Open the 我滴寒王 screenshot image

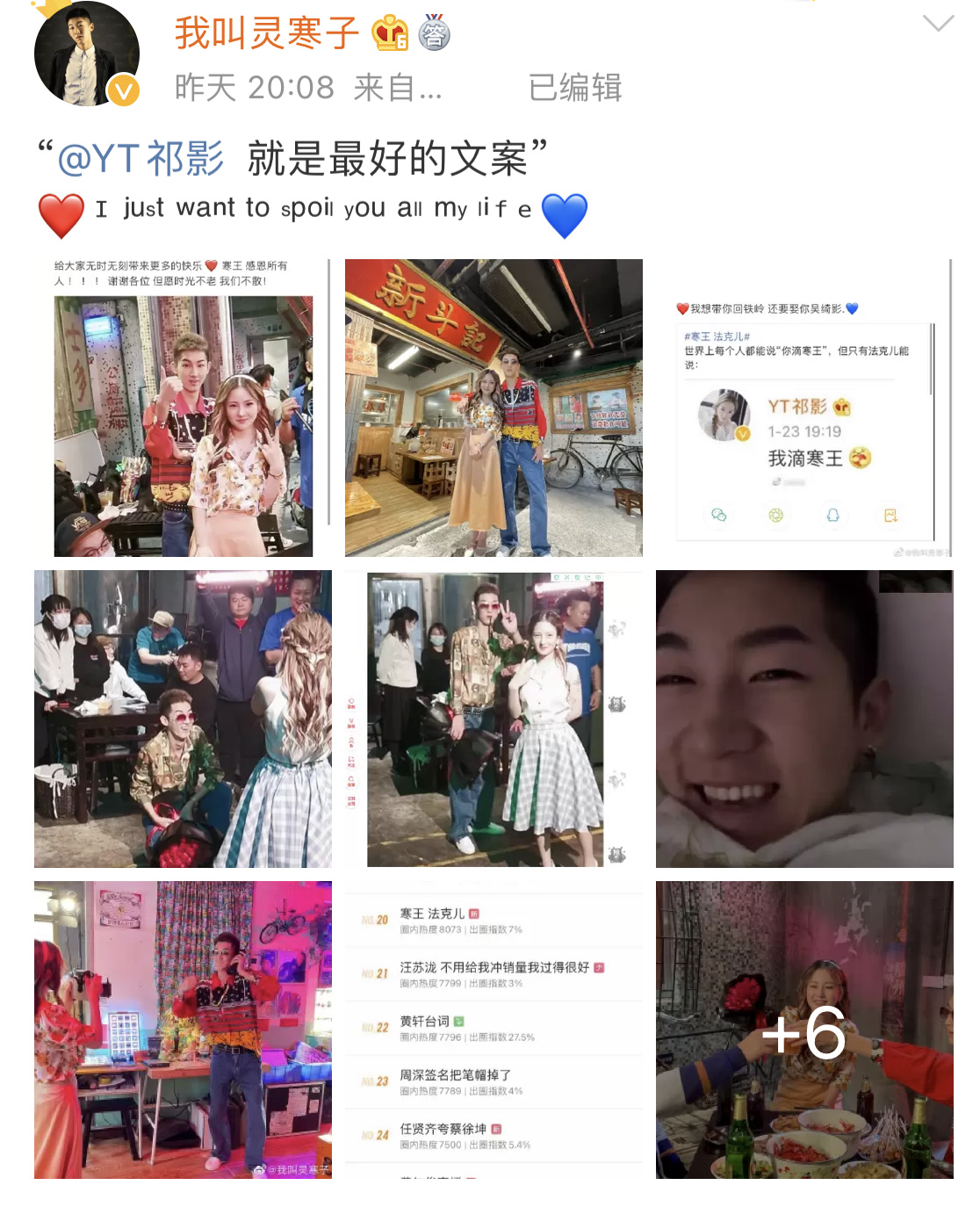click(804, 408)
